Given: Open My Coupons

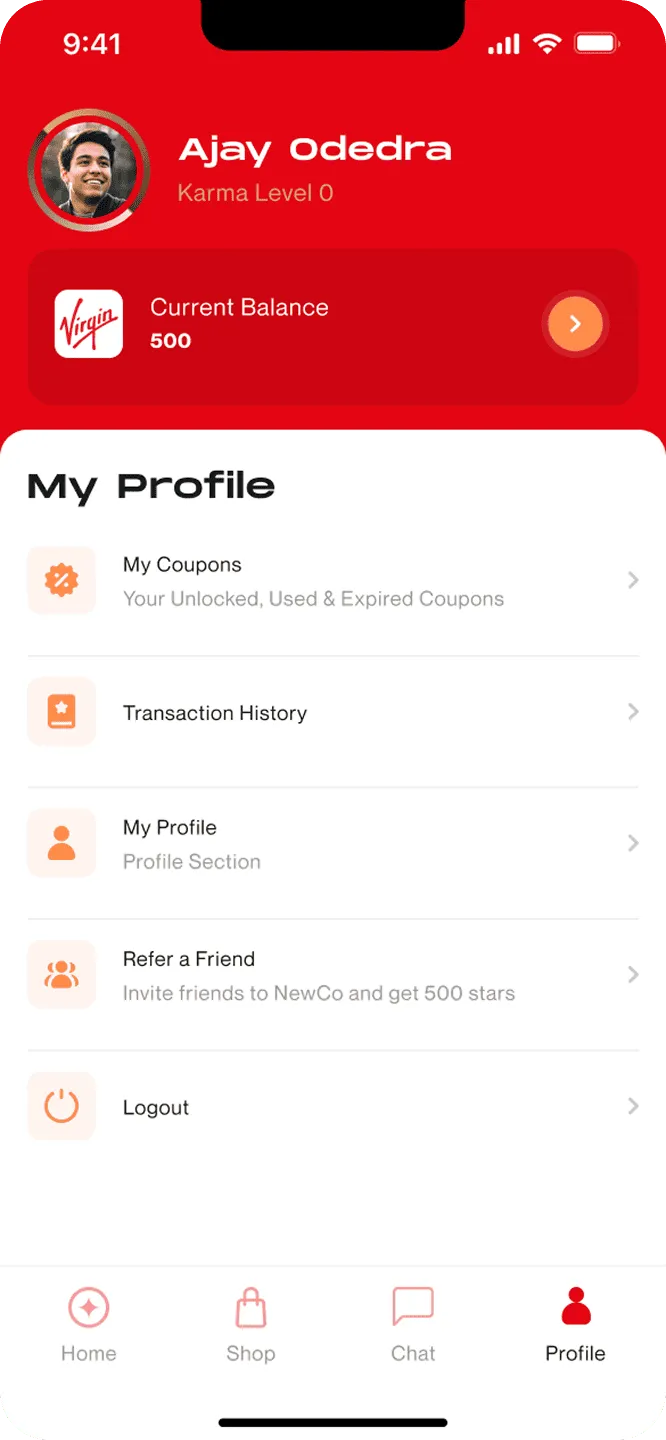Looking at the screenshot, I should tap(332, 581).
